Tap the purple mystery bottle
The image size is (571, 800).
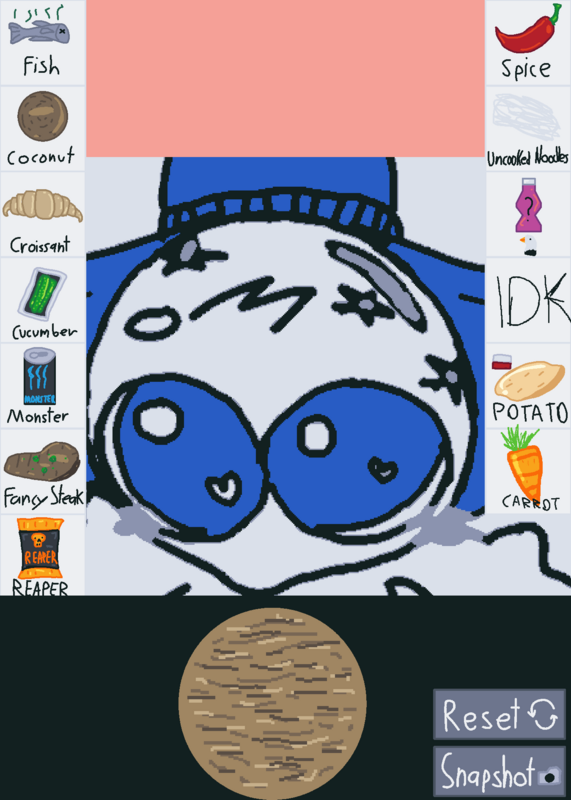pyautogui.click(x=528, y=214)
